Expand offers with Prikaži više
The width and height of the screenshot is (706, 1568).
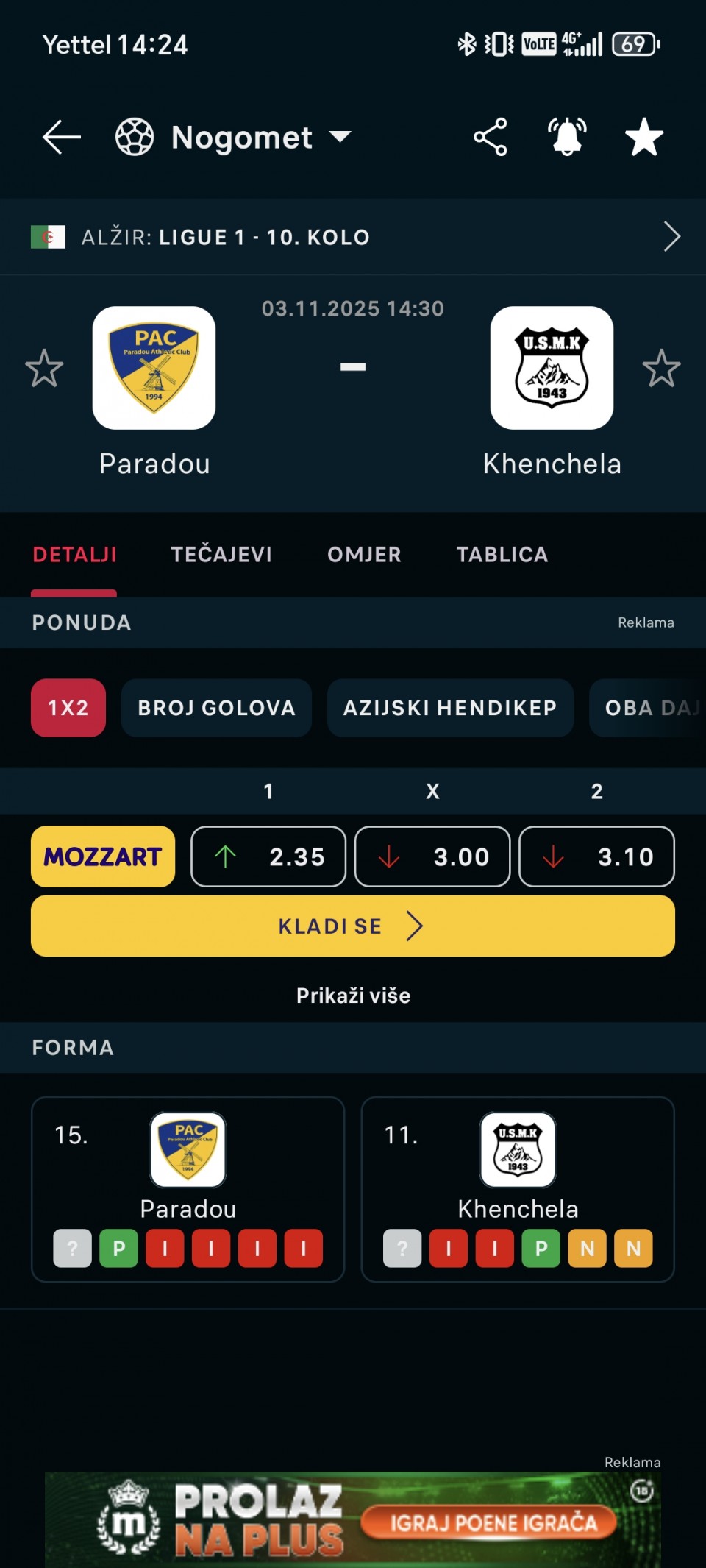[x=353, y=996]
